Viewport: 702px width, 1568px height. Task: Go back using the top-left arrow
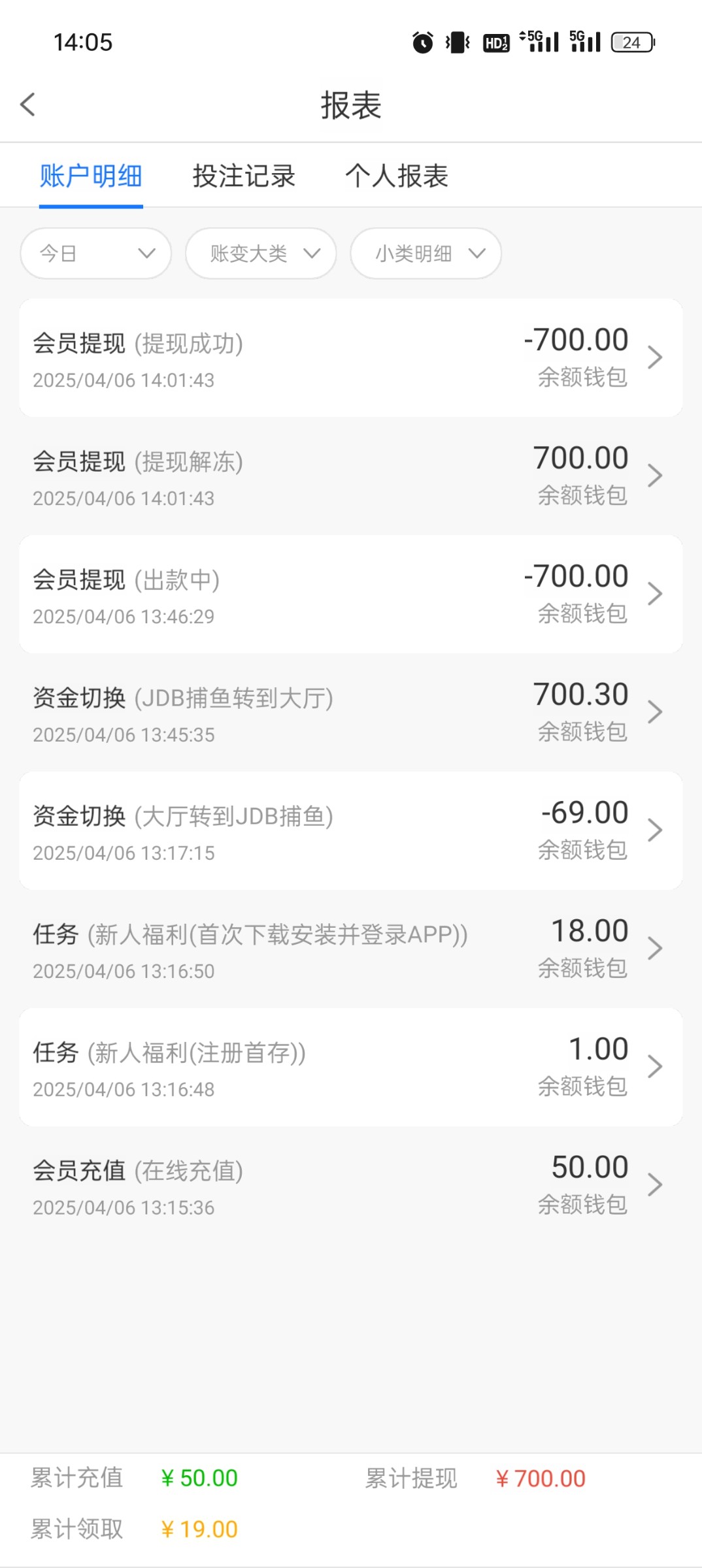pos(27,105)
